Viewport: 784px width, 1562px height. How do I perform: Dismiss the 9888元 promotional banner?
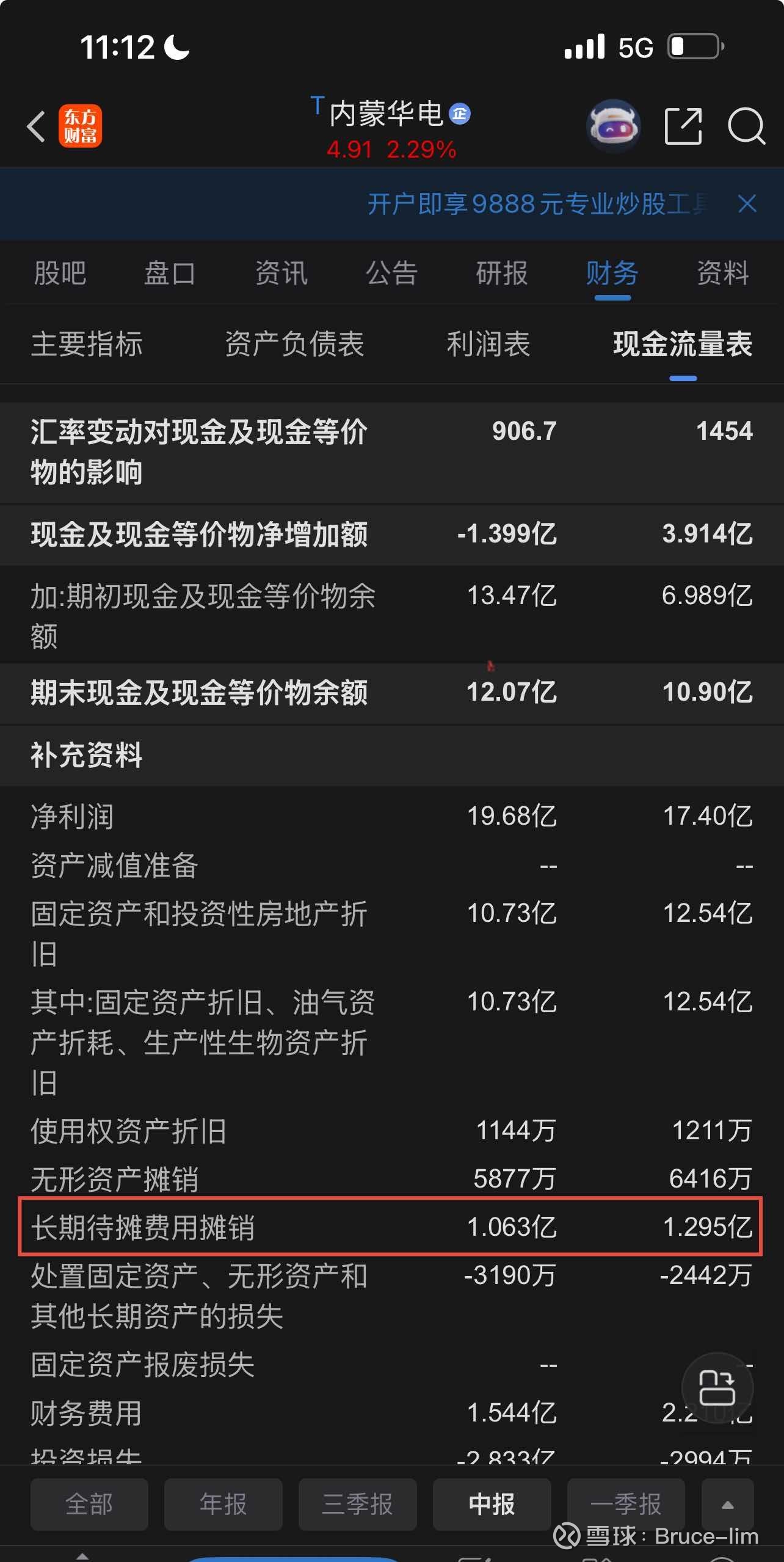747,204
